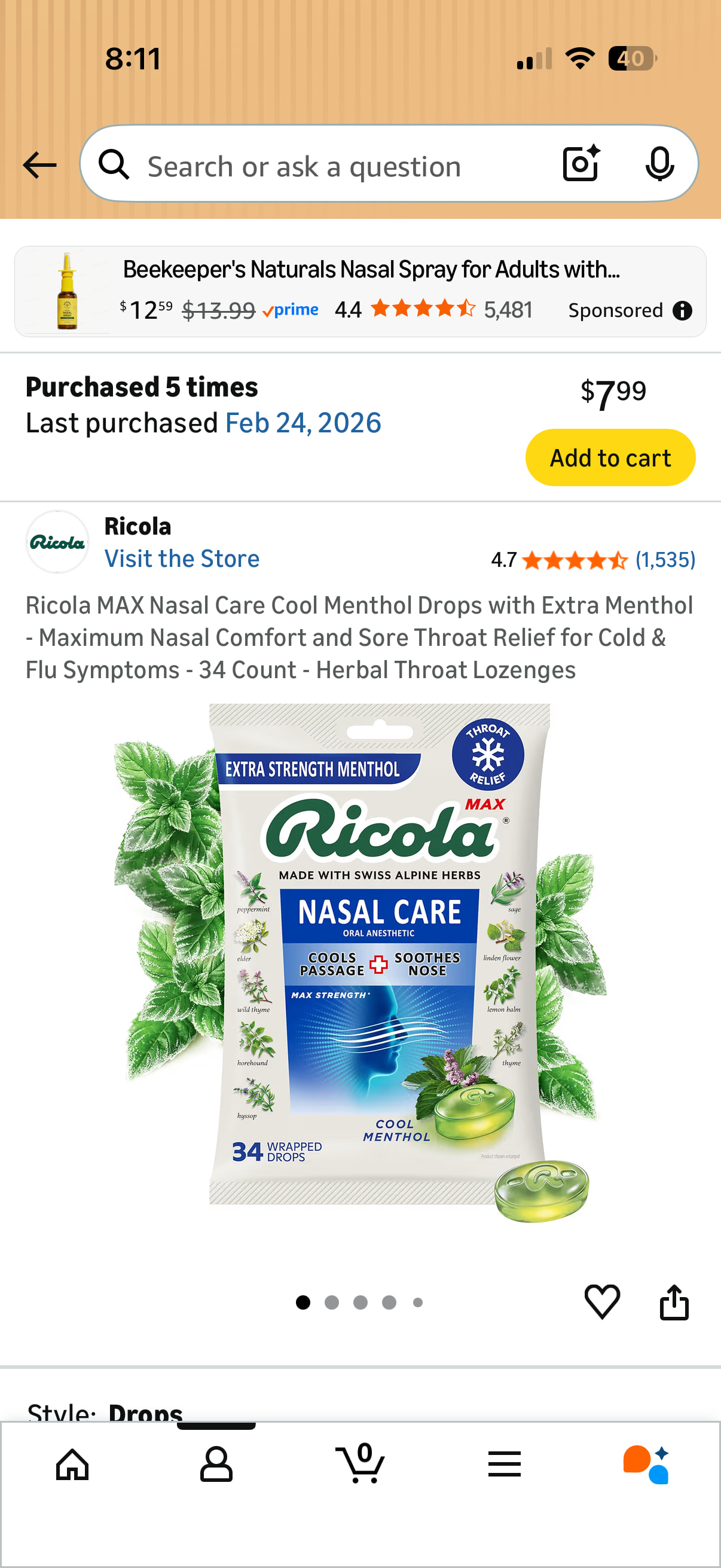Go to the Home tab
Screen dimensions: 721x1568
pyautogui.click(x=72, y=1464)
